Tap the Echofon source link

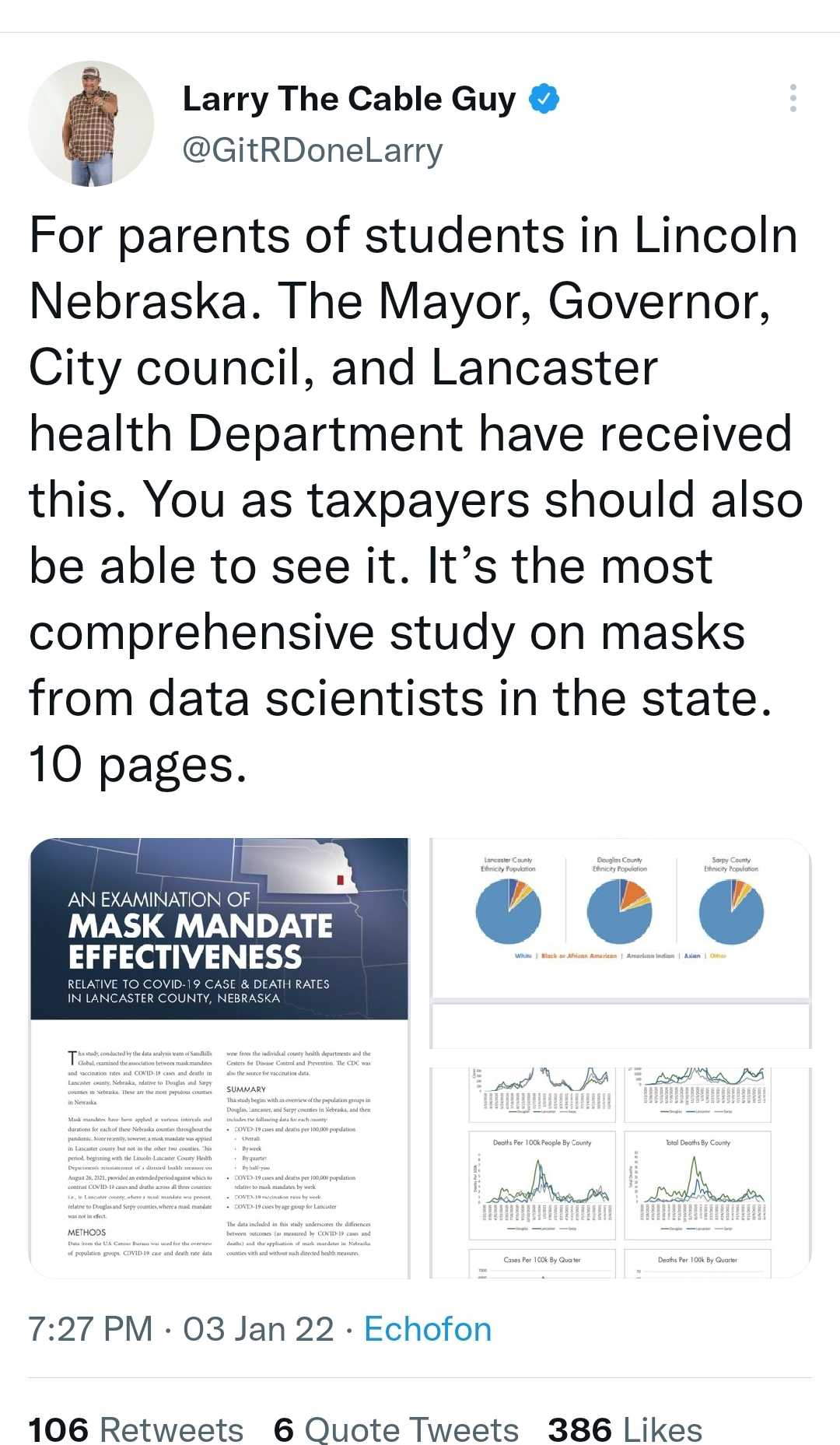tap(428, 1329)
